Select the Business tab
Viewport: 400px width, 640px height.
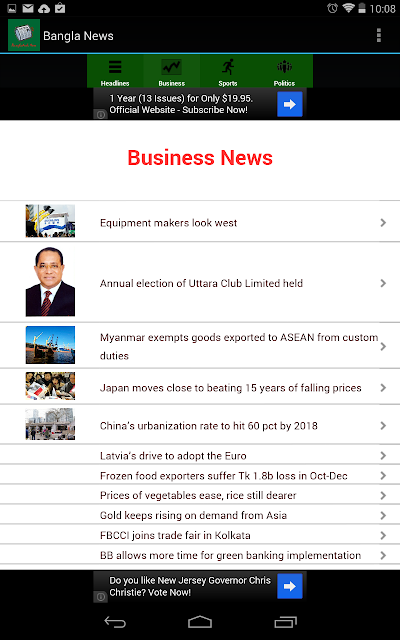(x=171, y=71)
